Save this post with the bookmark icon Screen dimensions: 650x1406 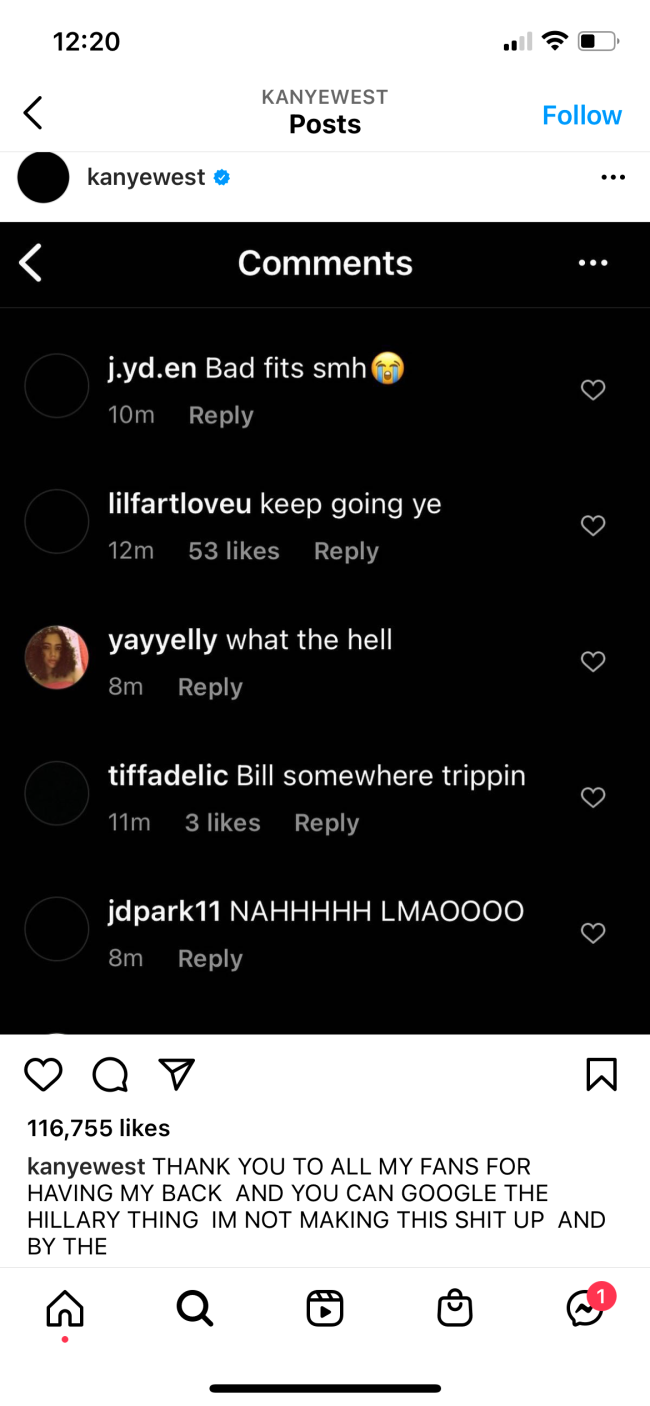pyautogui.click(x=600, y=1075)
